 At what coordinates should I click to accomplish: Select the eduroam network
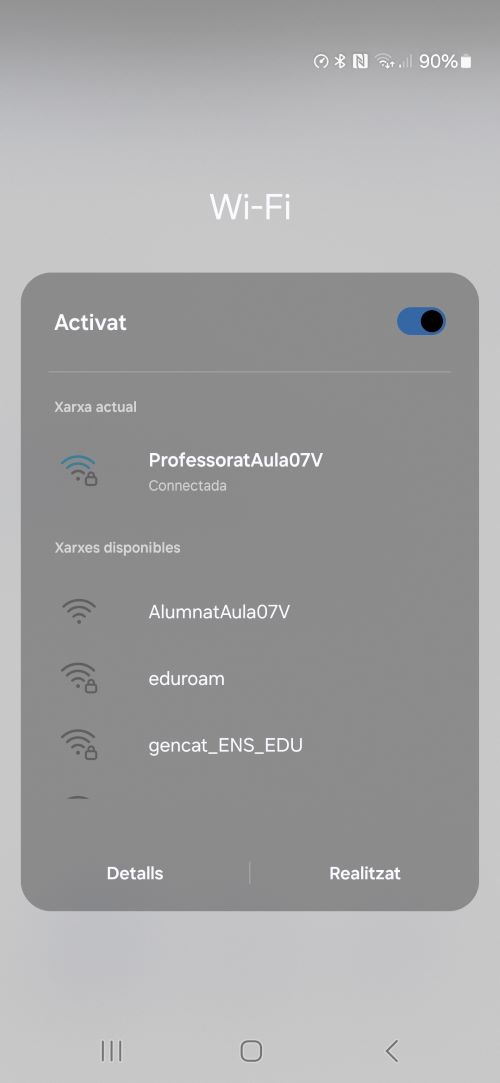[x=249, y=679]
